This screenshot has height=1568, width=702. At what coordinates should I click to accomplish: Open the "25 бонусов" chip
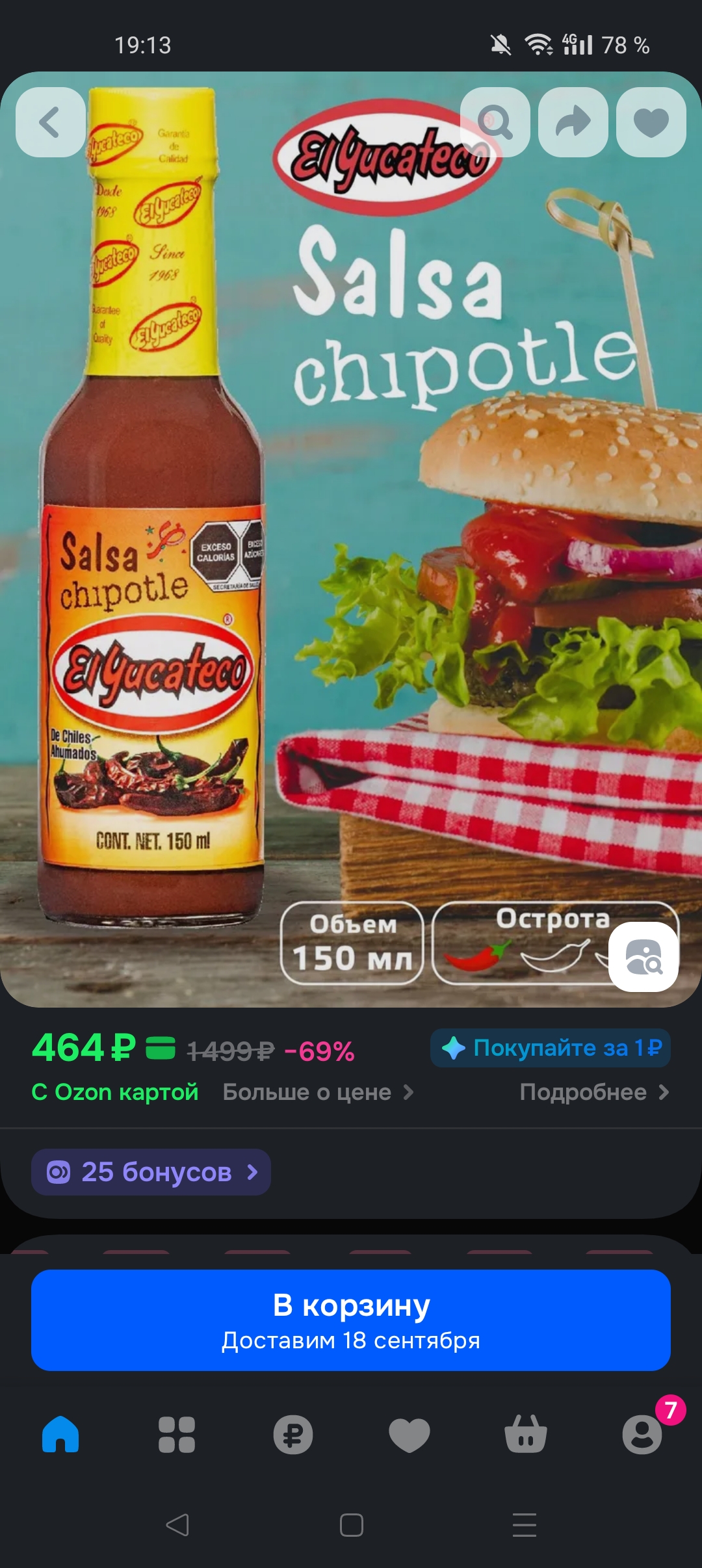151,1172
